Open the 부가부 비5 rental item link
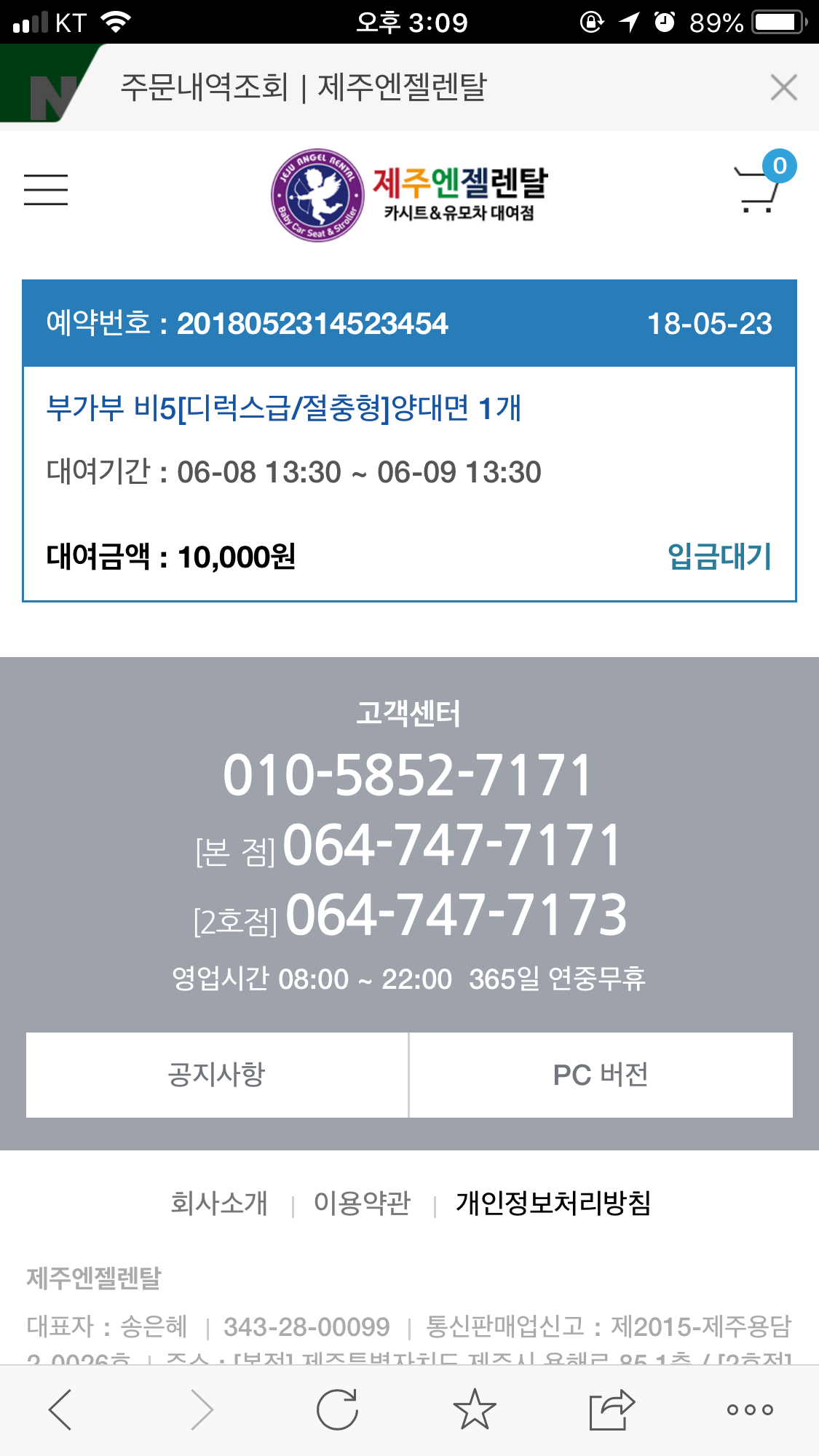The height and width of the screenshot is (1456, 819). pos(284,407)
